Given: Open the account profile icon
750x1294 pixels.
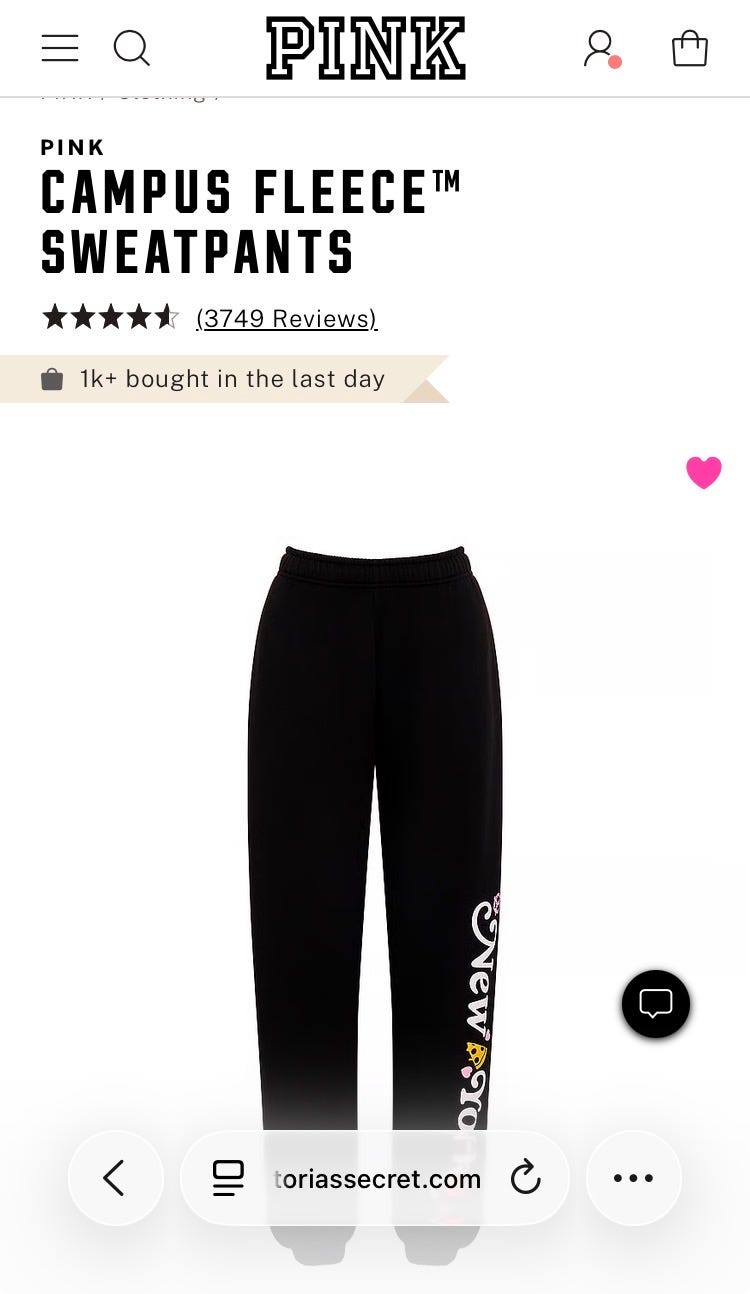Looking at the screenshot, I should (601, 48).
